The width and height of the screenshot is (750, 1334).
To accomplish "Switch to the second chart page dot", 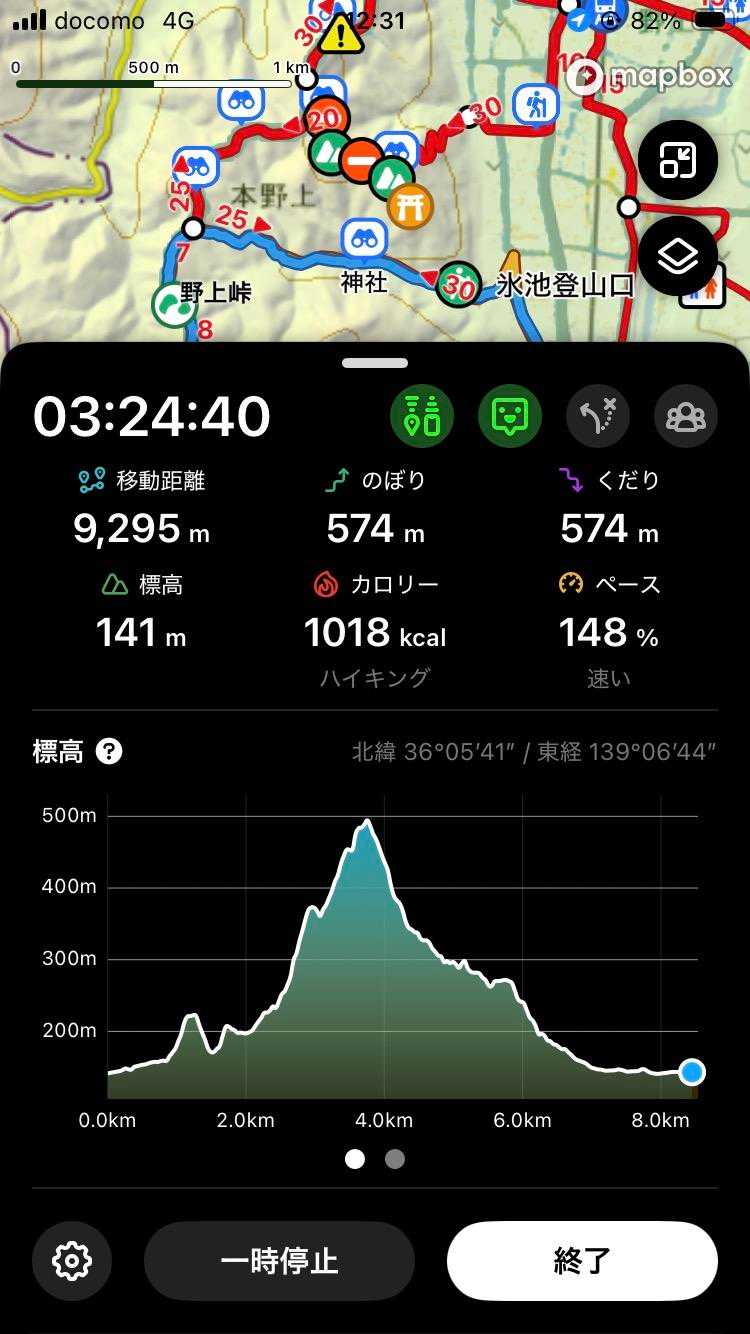I will pos(395,1159).
